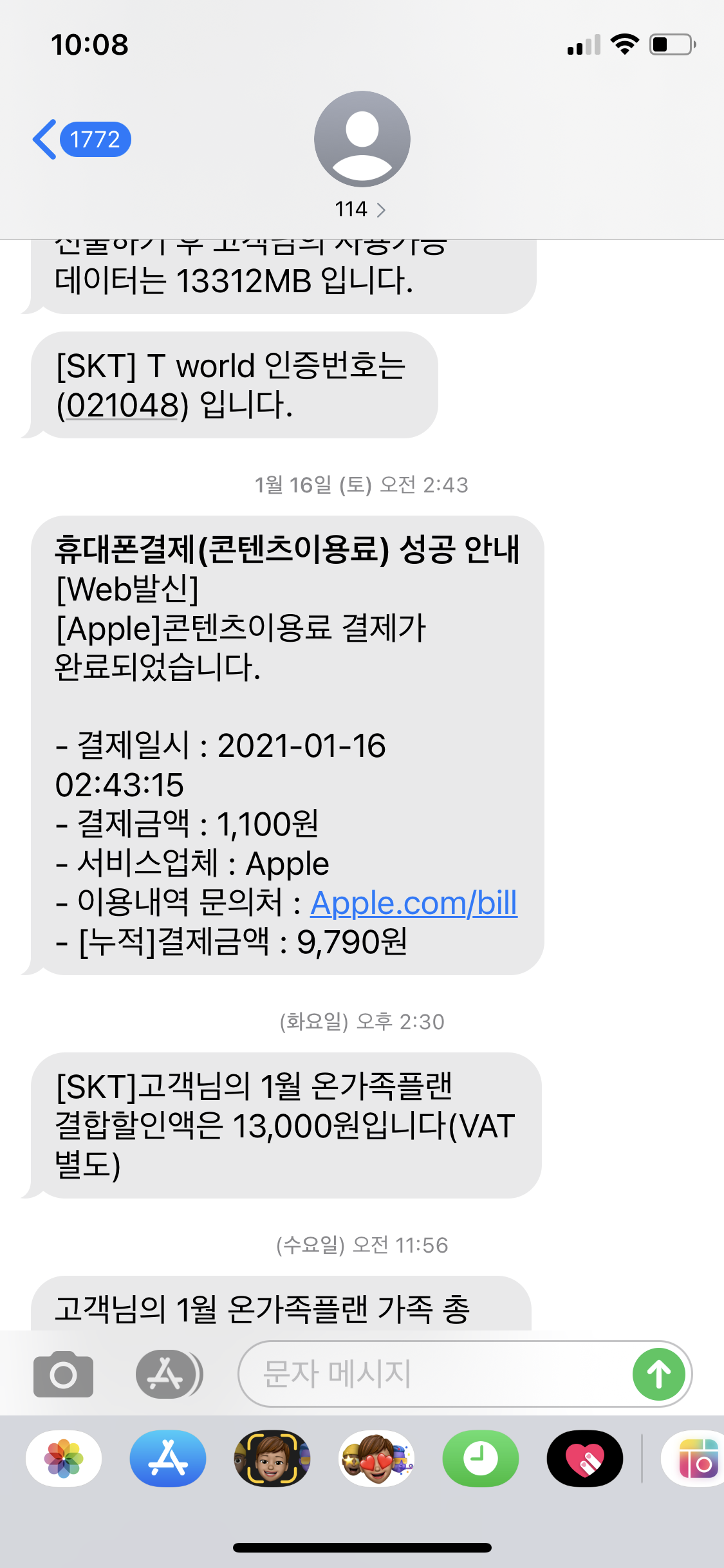Open the green clock iMessage app
The height and width of the screenshot is (1568, 724).
pos(480,1459)
